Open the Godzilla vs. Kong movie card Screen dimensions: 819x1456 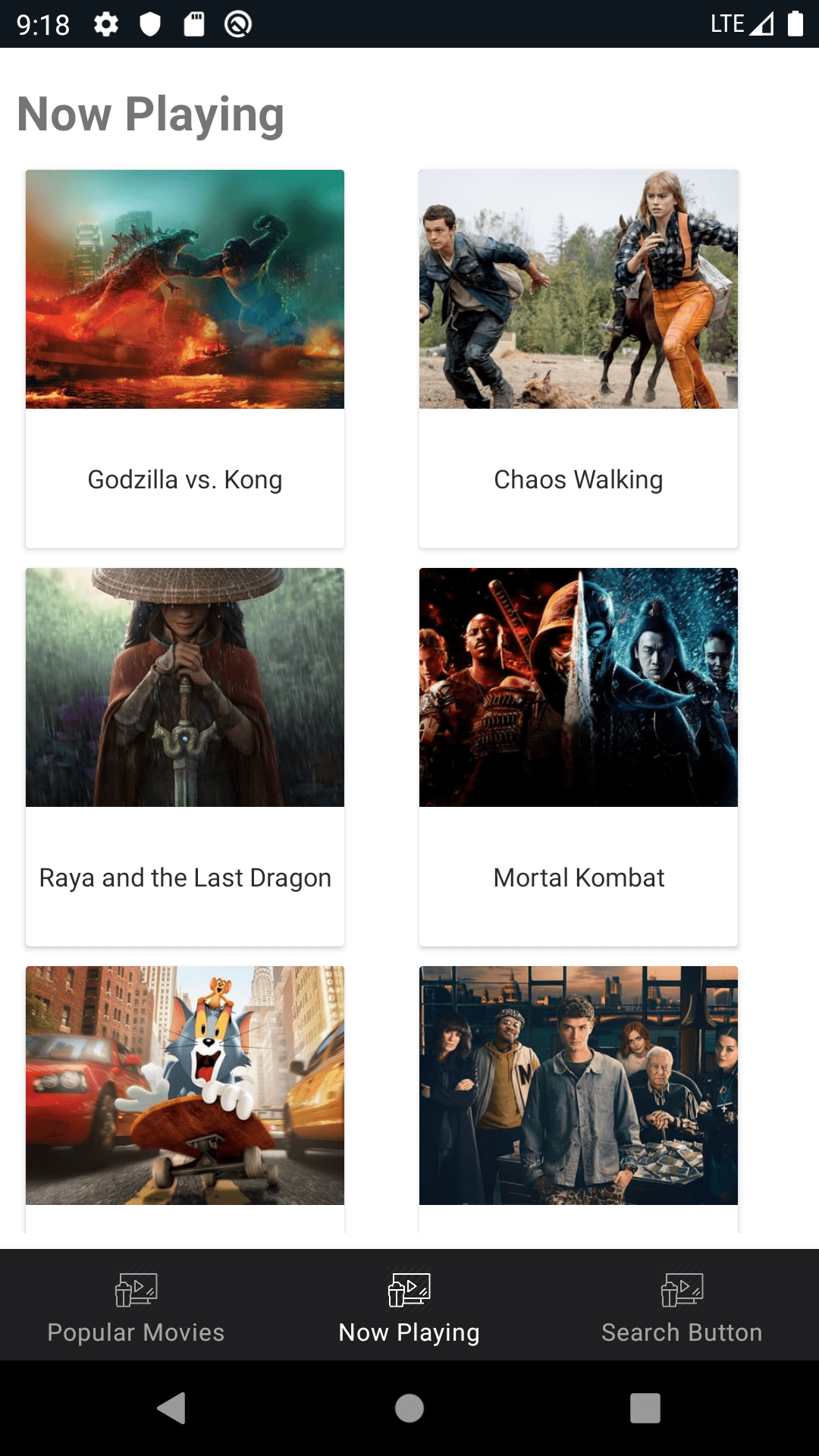click(x=184, y=356)
